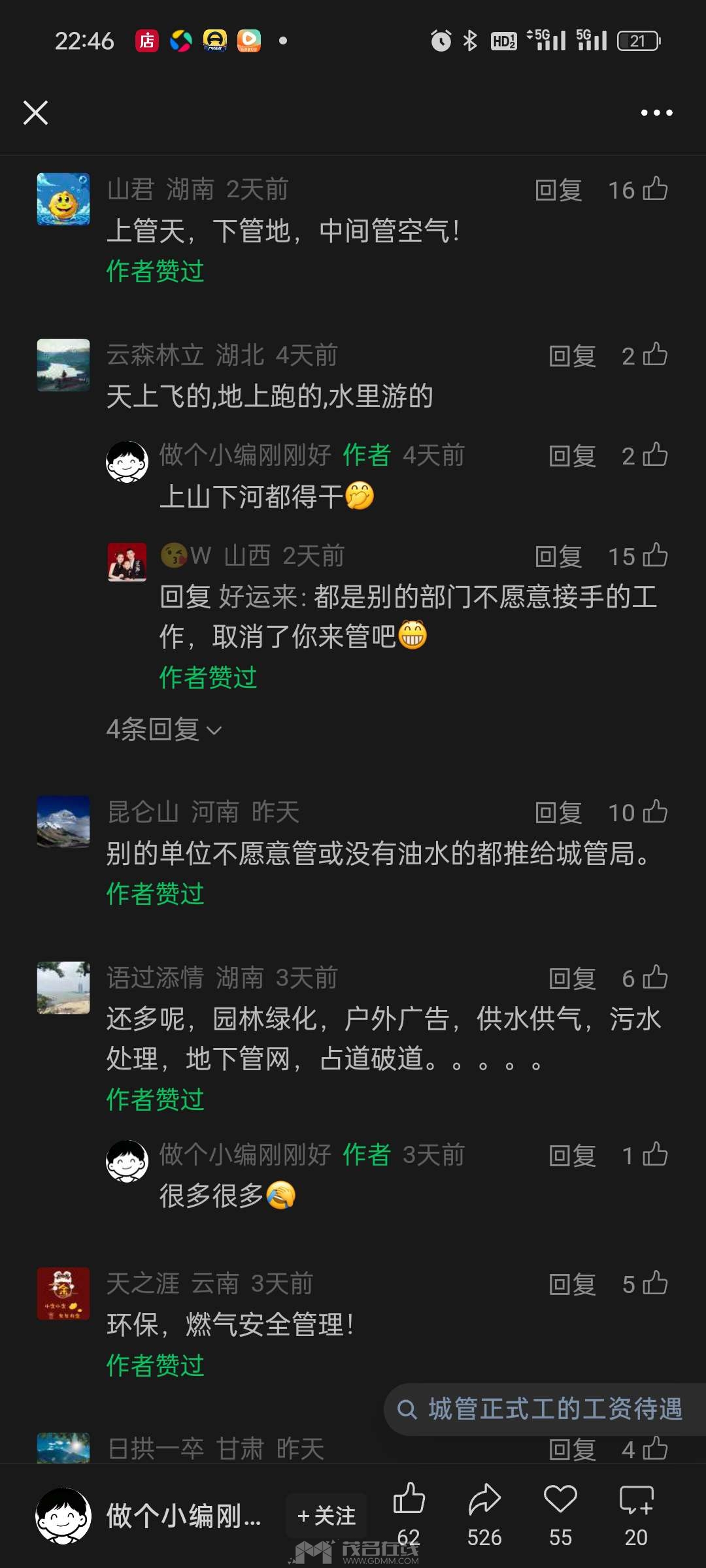Follow the author with +关注
The image size is (706, 1568).
[326, 1516]
